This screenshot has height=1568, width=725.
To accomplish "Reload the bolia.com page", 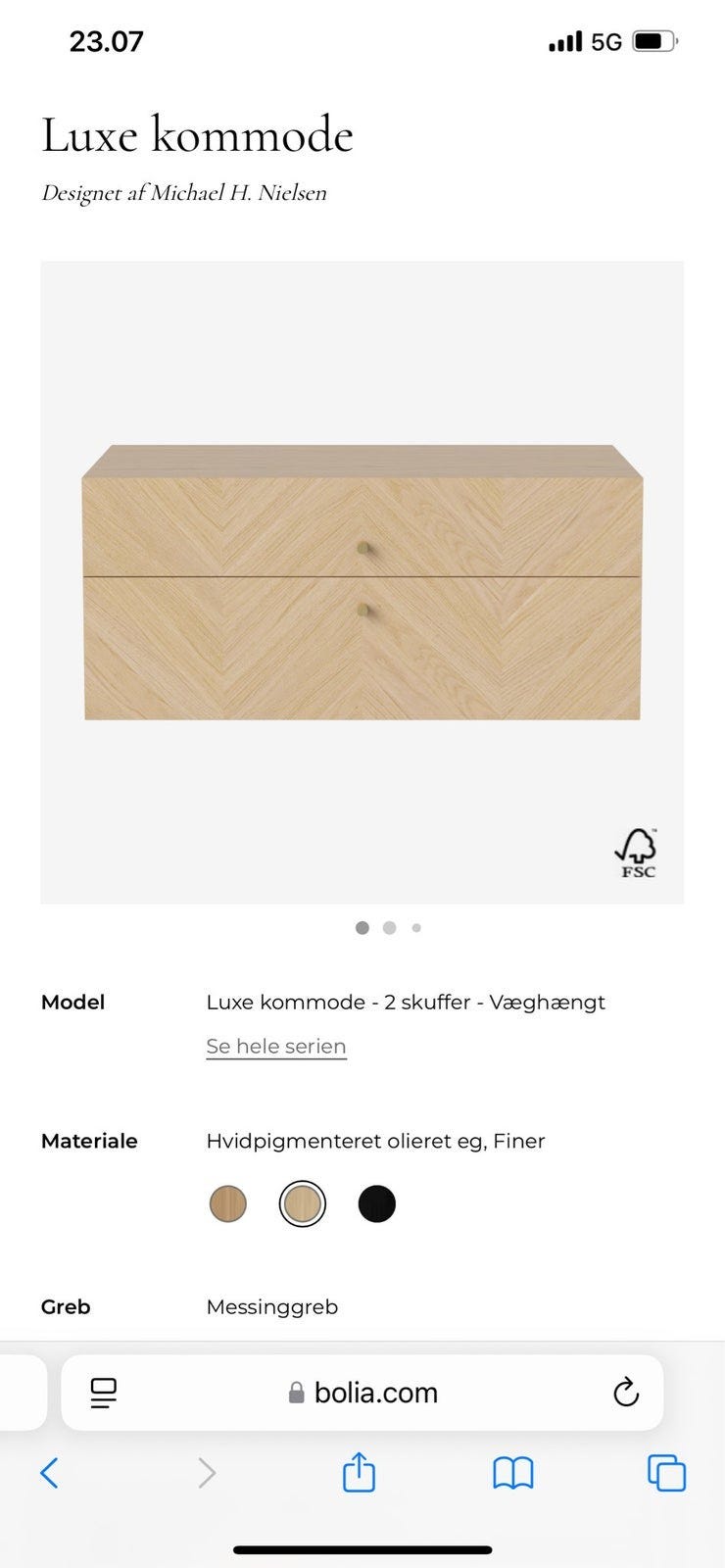I will pyautogui.click(x=627, y=1392).
